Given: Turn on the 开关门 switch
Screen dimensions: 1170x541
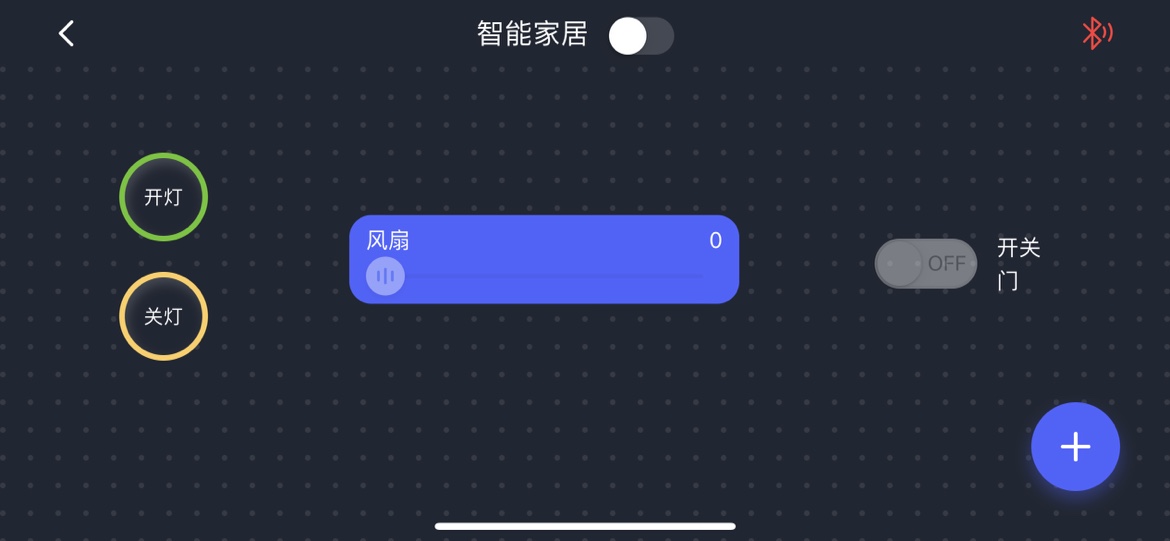Looking at the screenshot, I should 925,264.
